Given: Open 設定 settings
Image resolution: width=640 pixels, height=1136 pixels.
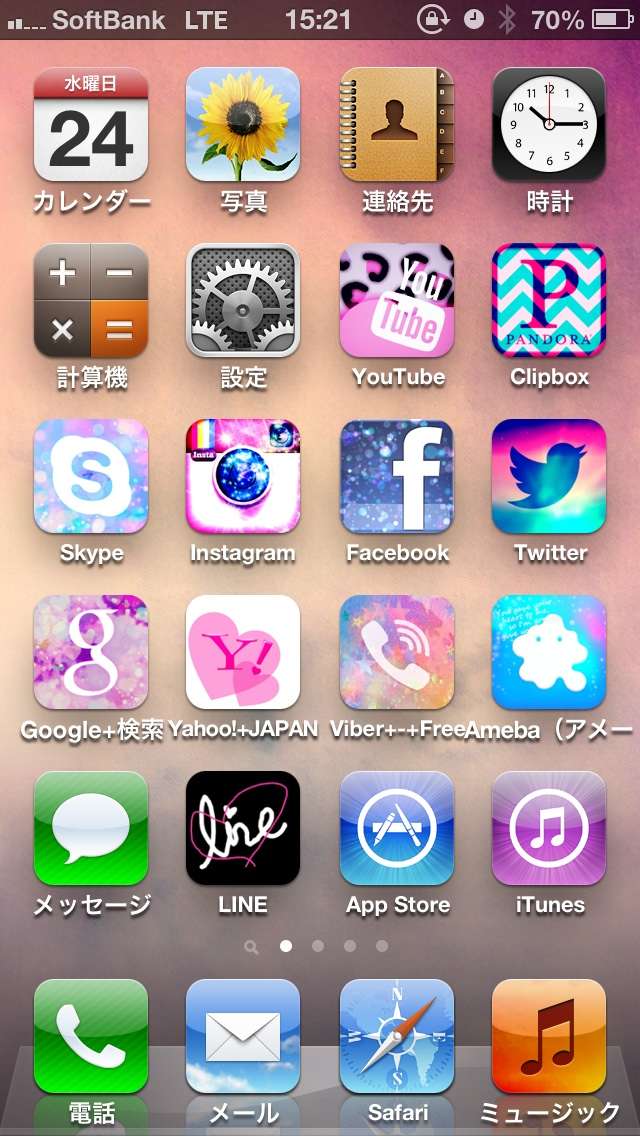Looking at the screenshot, I should 243,301.
